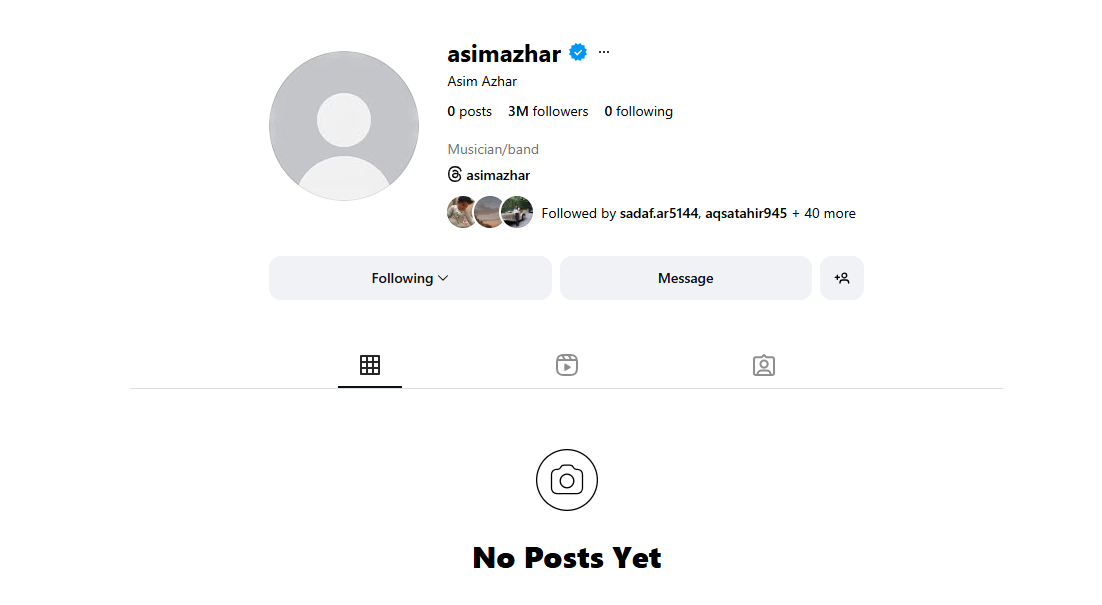Viewport: 1102px width, 605px height.
Task: View the 0 following list
Action: [x=638, y=111]
